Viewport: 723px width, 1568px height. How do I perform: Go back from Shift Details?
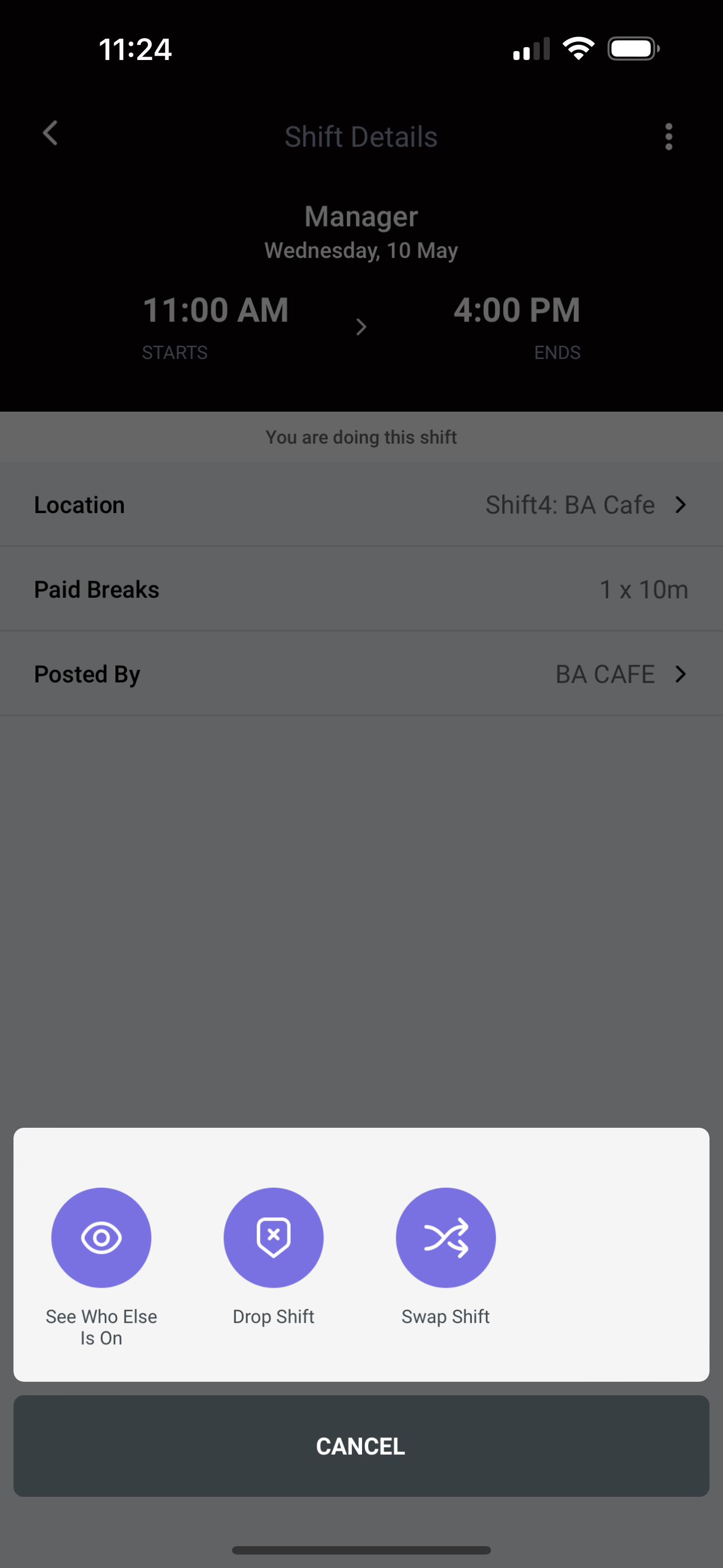pos(50,133)
